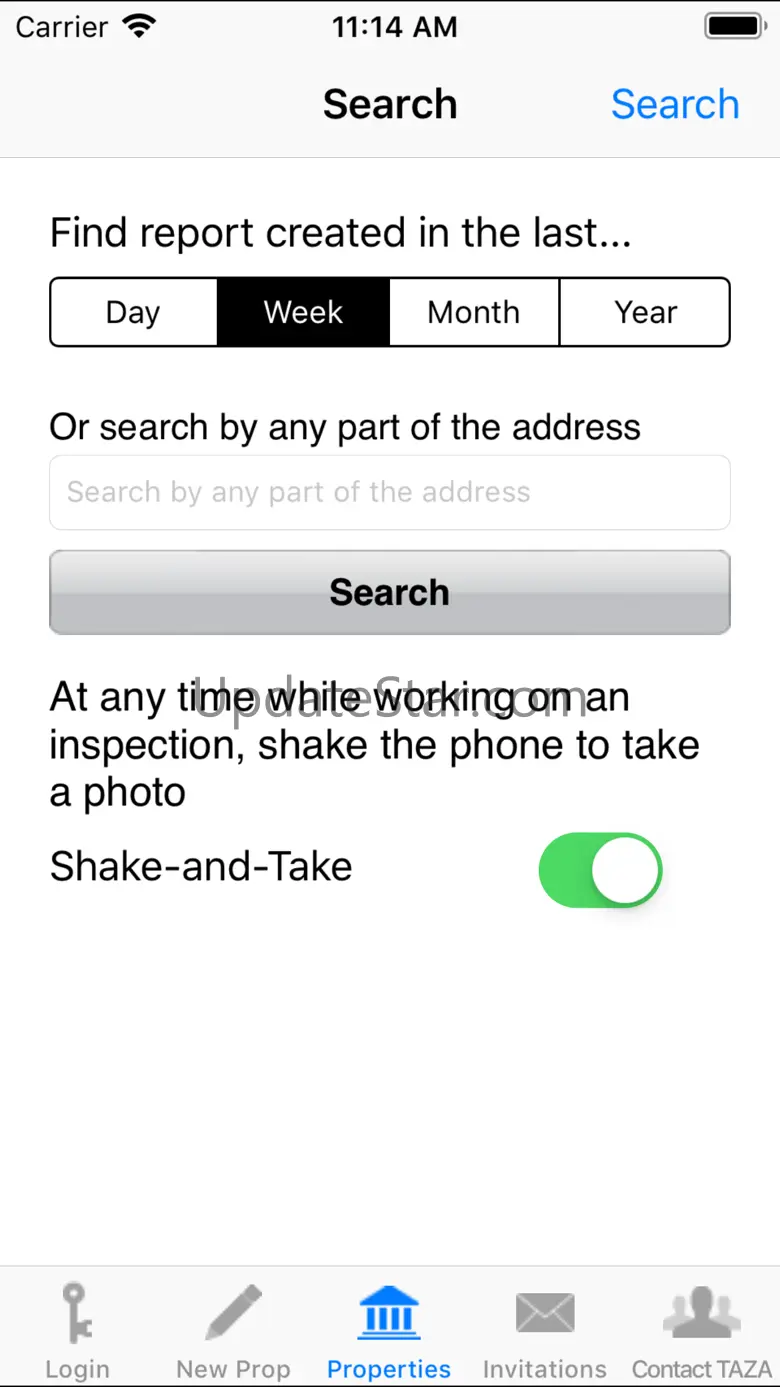Tap the large gray Search button
The image size is (780, 1387).
click(390, 592)
